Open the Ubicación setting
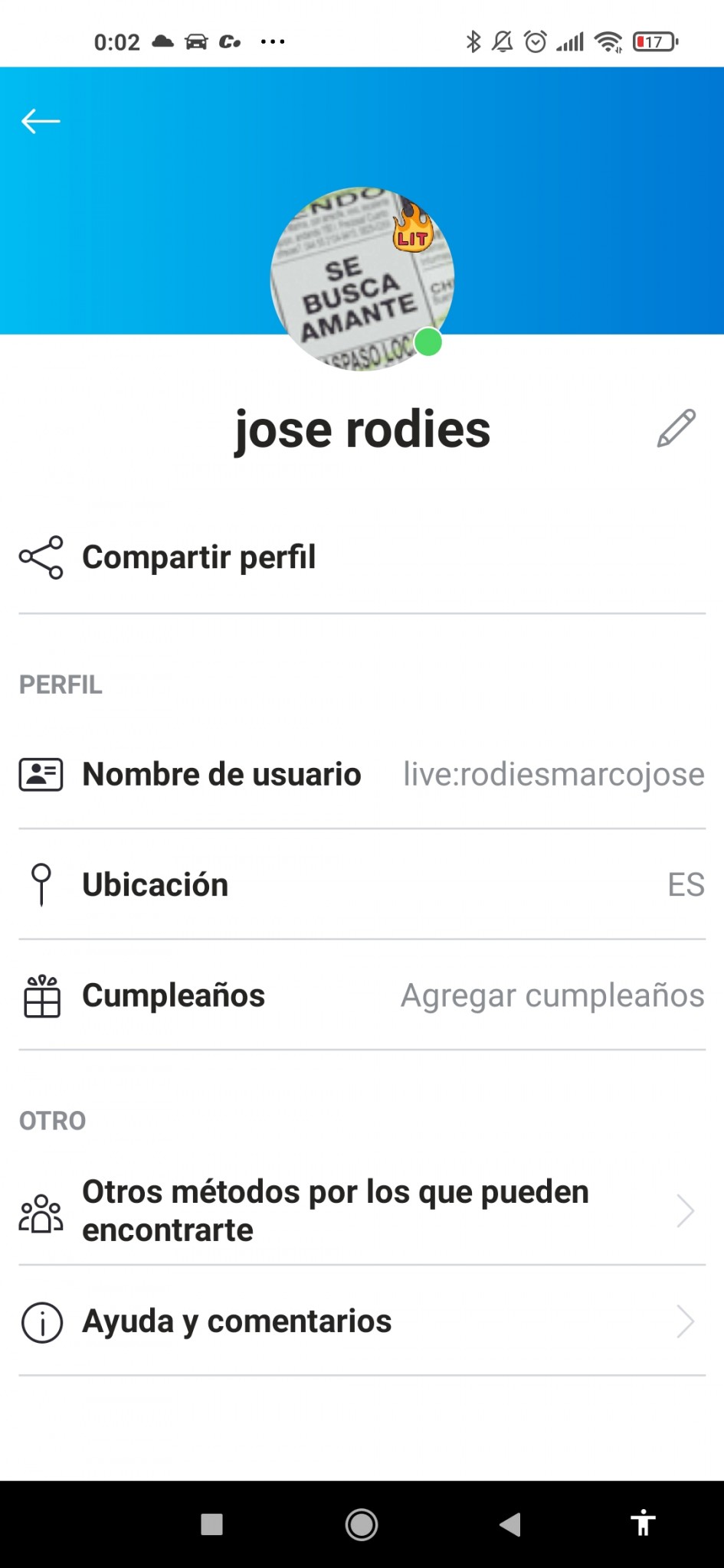724x1568 pixels. point(362,885)
